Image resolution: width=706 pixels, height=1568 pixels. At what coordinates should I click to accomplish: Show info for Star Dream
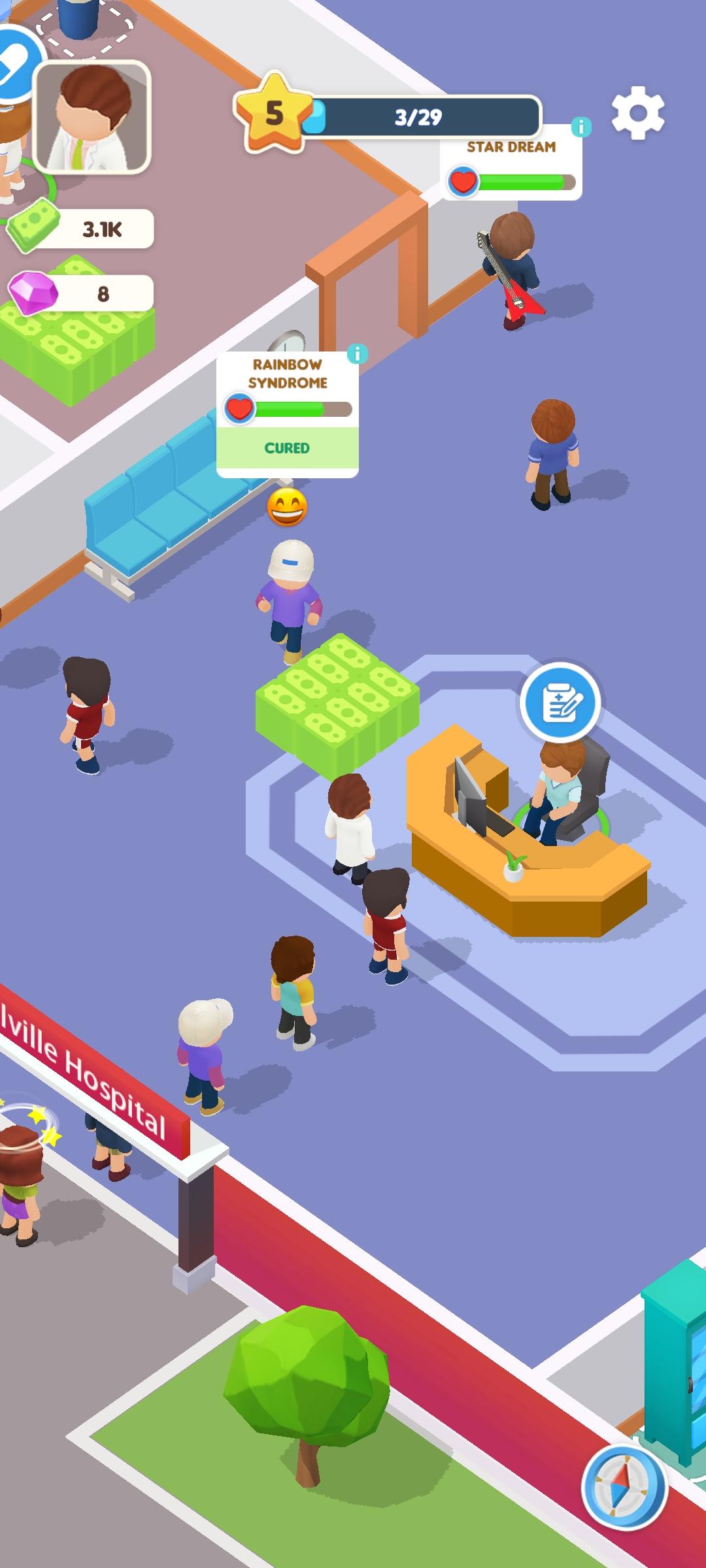tap(580, 127)
